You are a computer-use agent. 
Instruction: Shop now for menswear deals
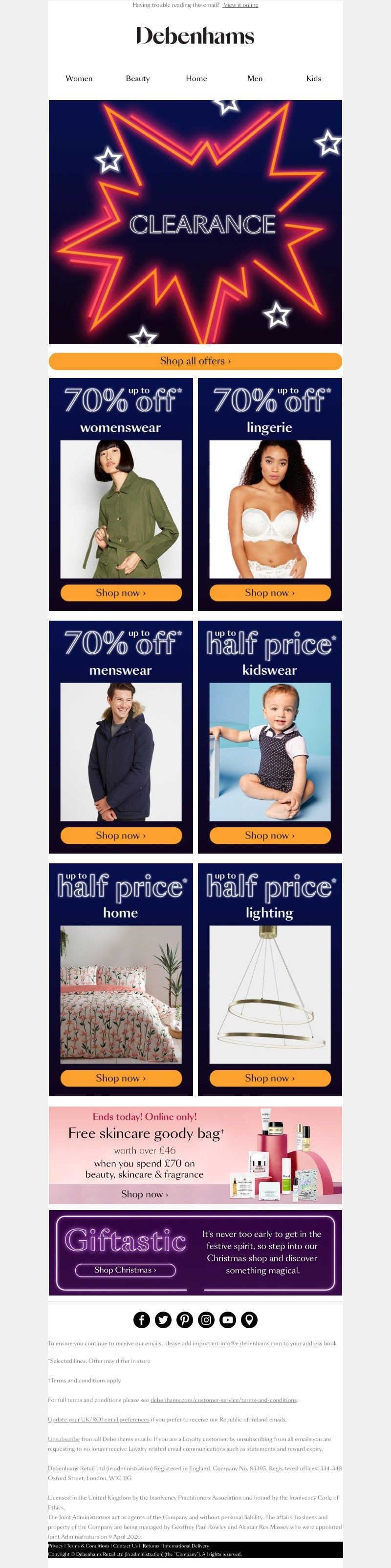coord(121,835)
